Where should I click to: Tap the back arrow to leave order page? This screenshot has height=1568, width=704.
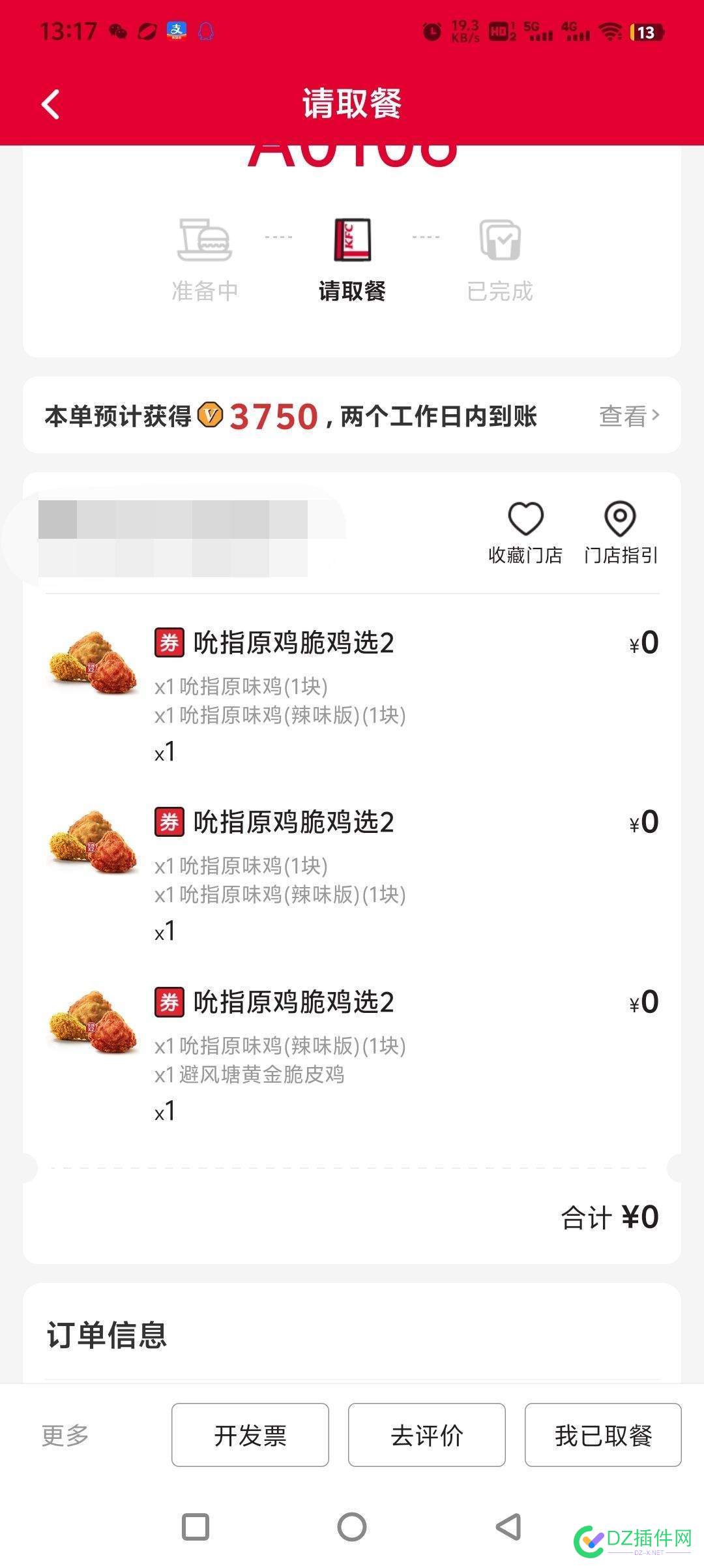50,104
